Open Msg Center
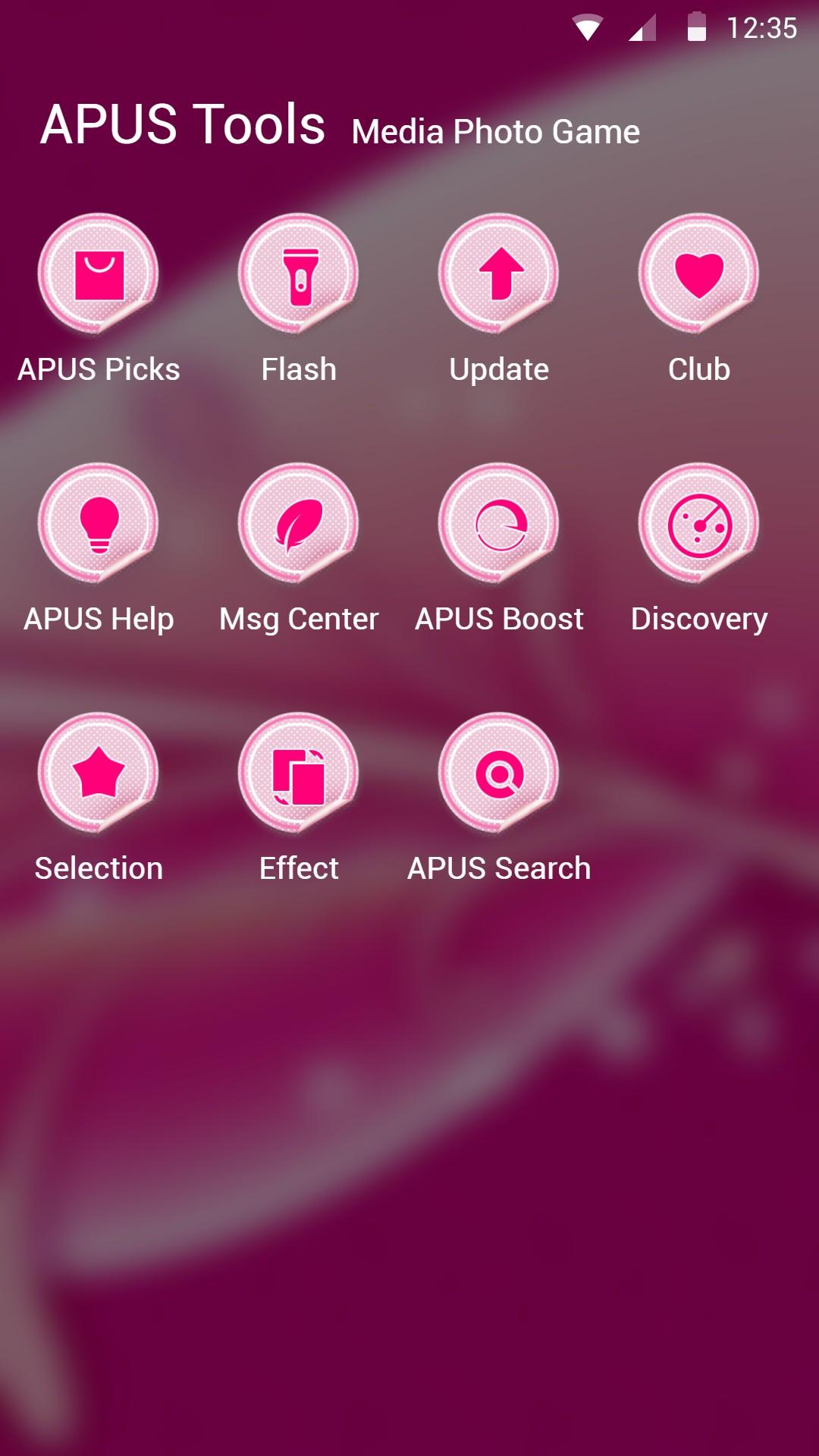819x1456 pixels. tap(299, 524)
